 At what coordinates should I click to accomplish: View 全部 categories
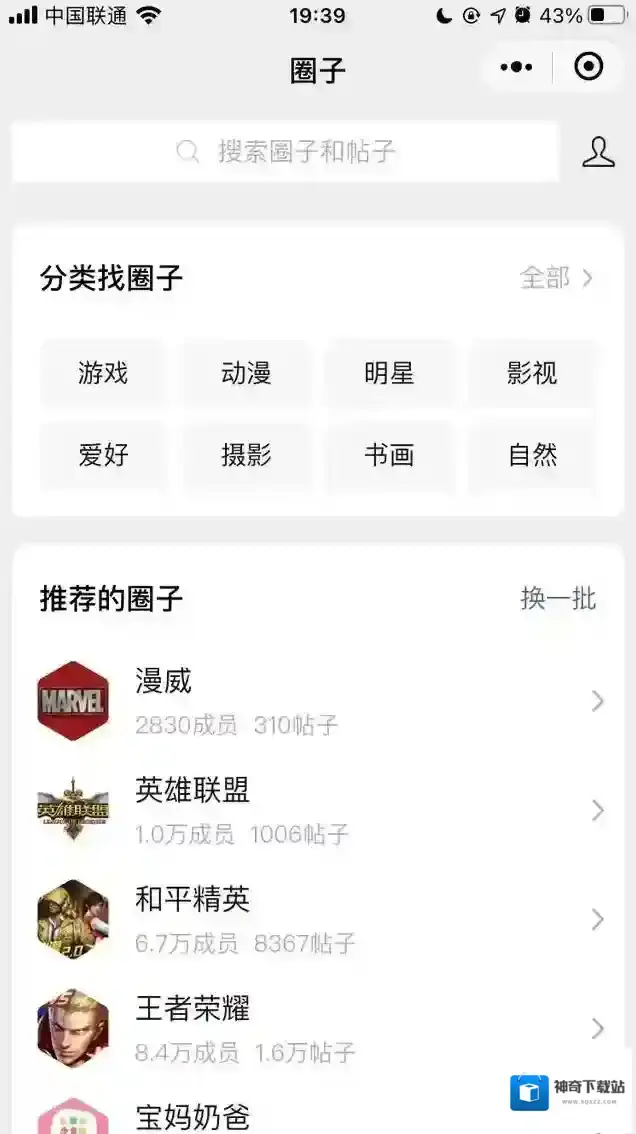[557, 277]
